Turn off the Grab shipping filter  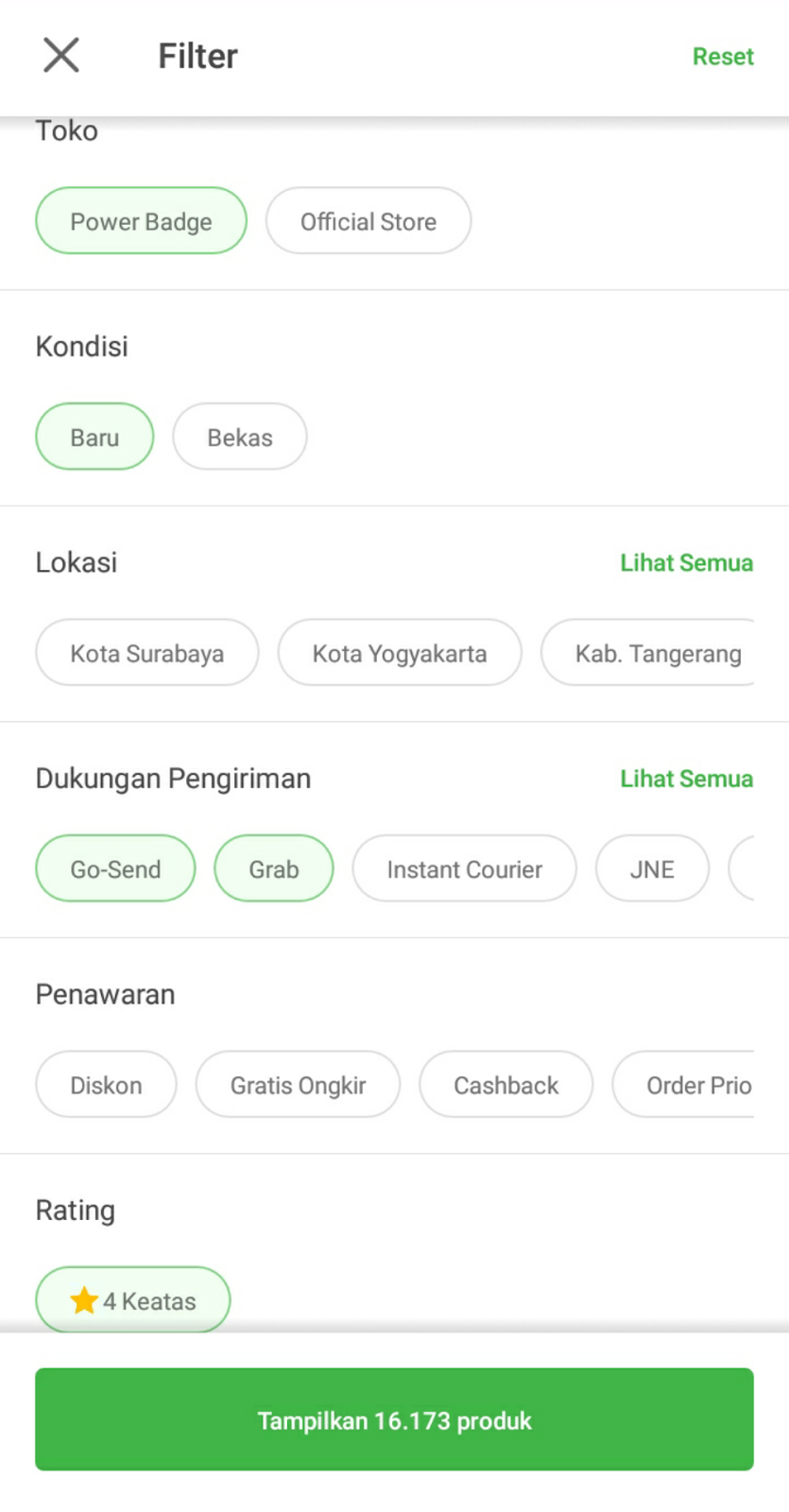point(273,868)
